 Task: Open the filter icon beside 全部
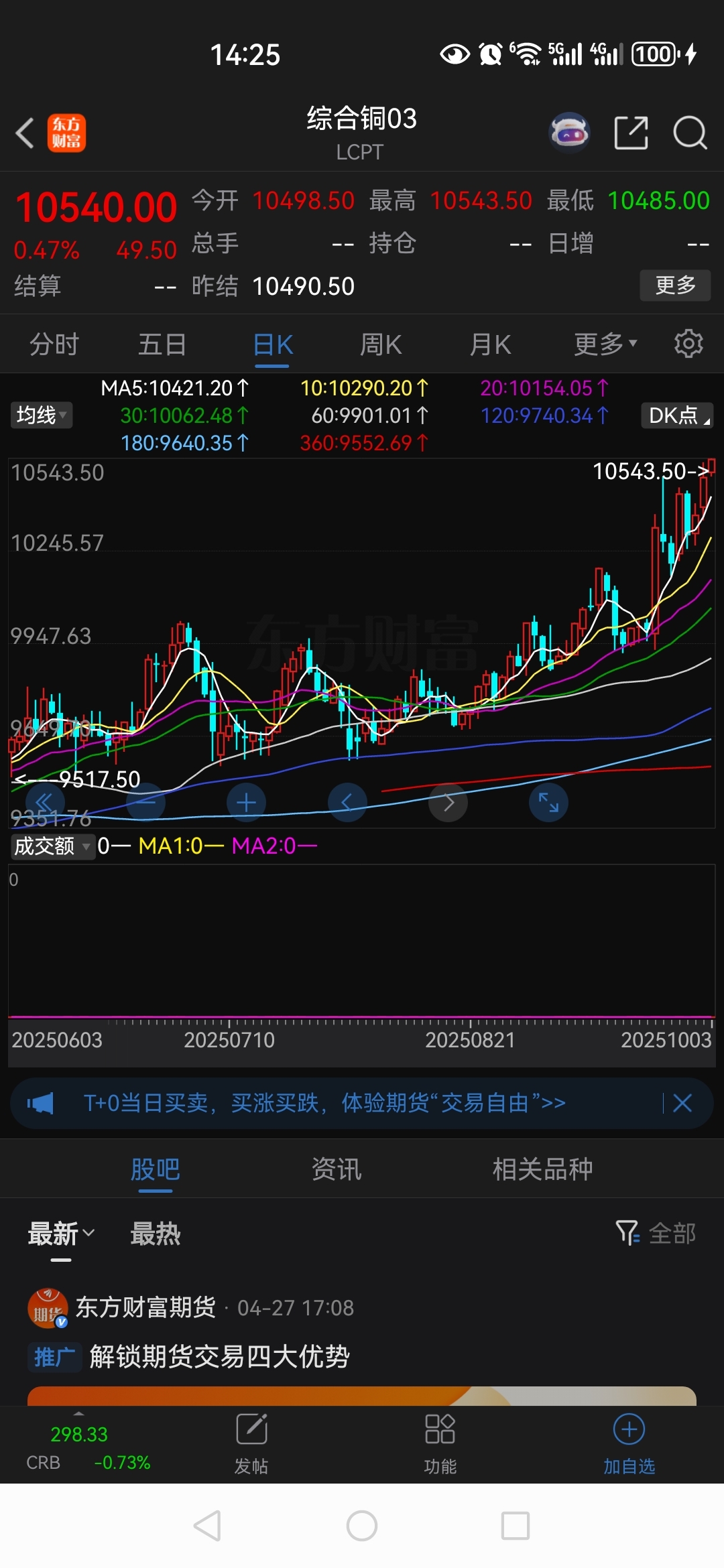pyautogui.click(x=628, y=1232)
